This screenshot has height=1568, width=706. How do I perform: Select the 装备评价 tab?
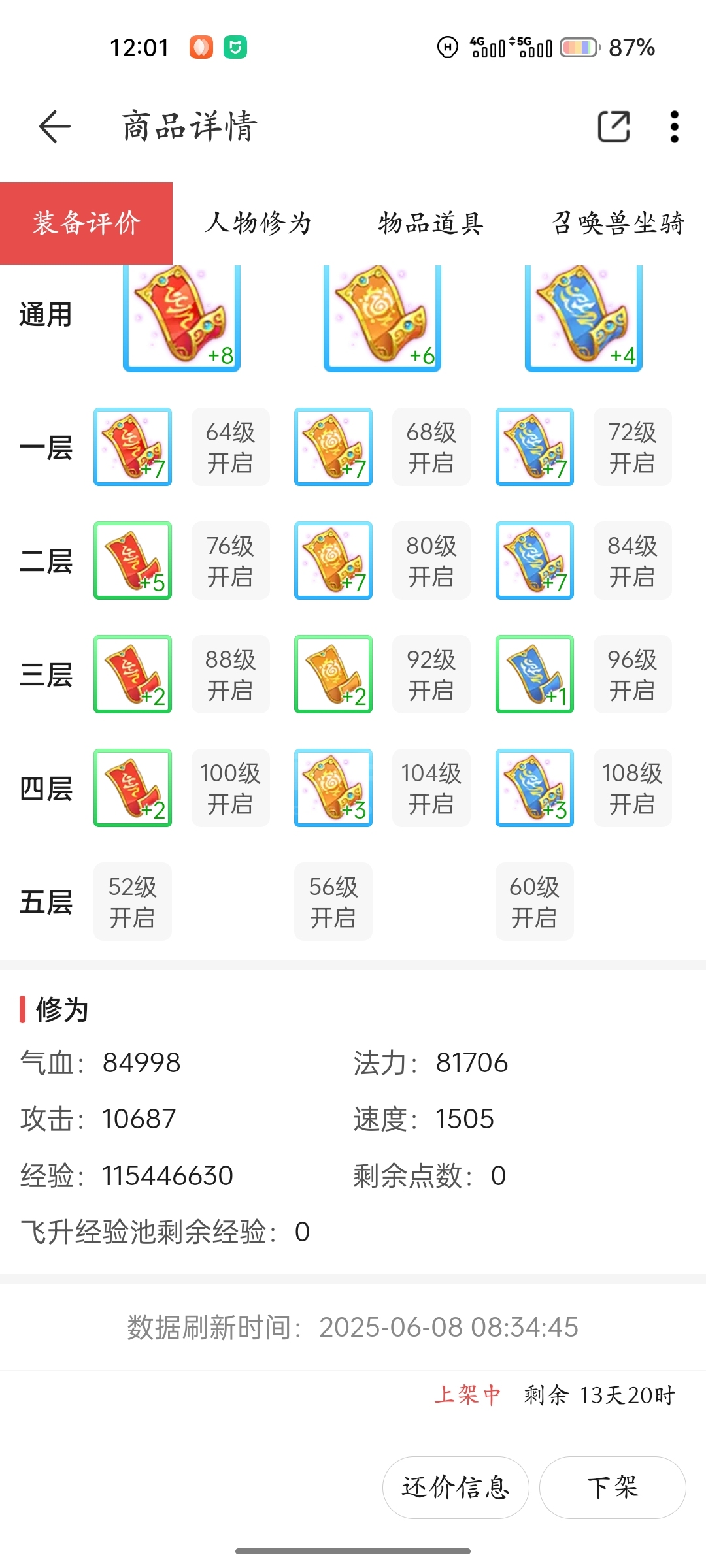click(x=86, y=223)
